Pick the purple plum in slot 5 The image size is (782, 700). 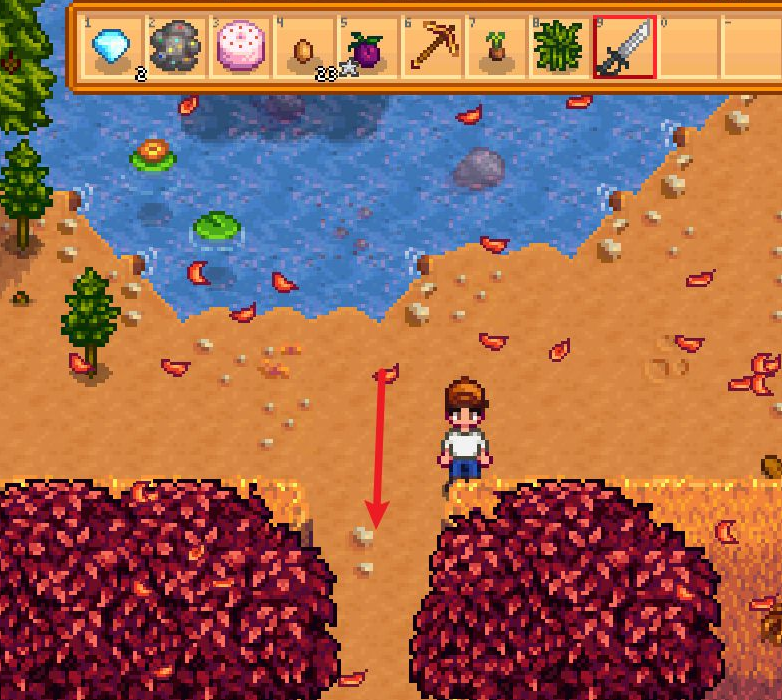(x=367, y=48)
